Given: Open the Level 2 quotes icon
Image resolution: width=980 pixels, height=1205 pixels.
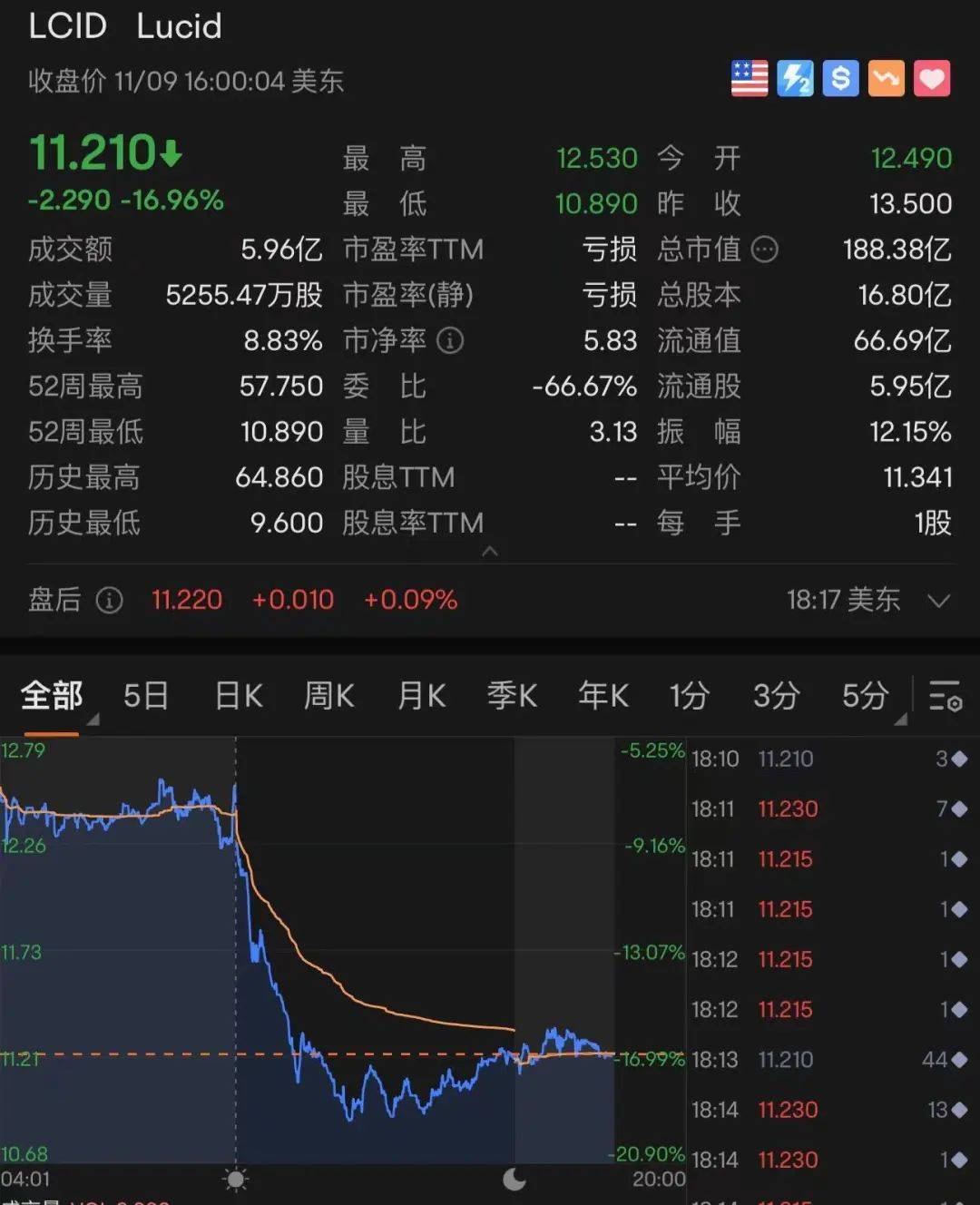Looking at the screenshot, I should 794,78.
